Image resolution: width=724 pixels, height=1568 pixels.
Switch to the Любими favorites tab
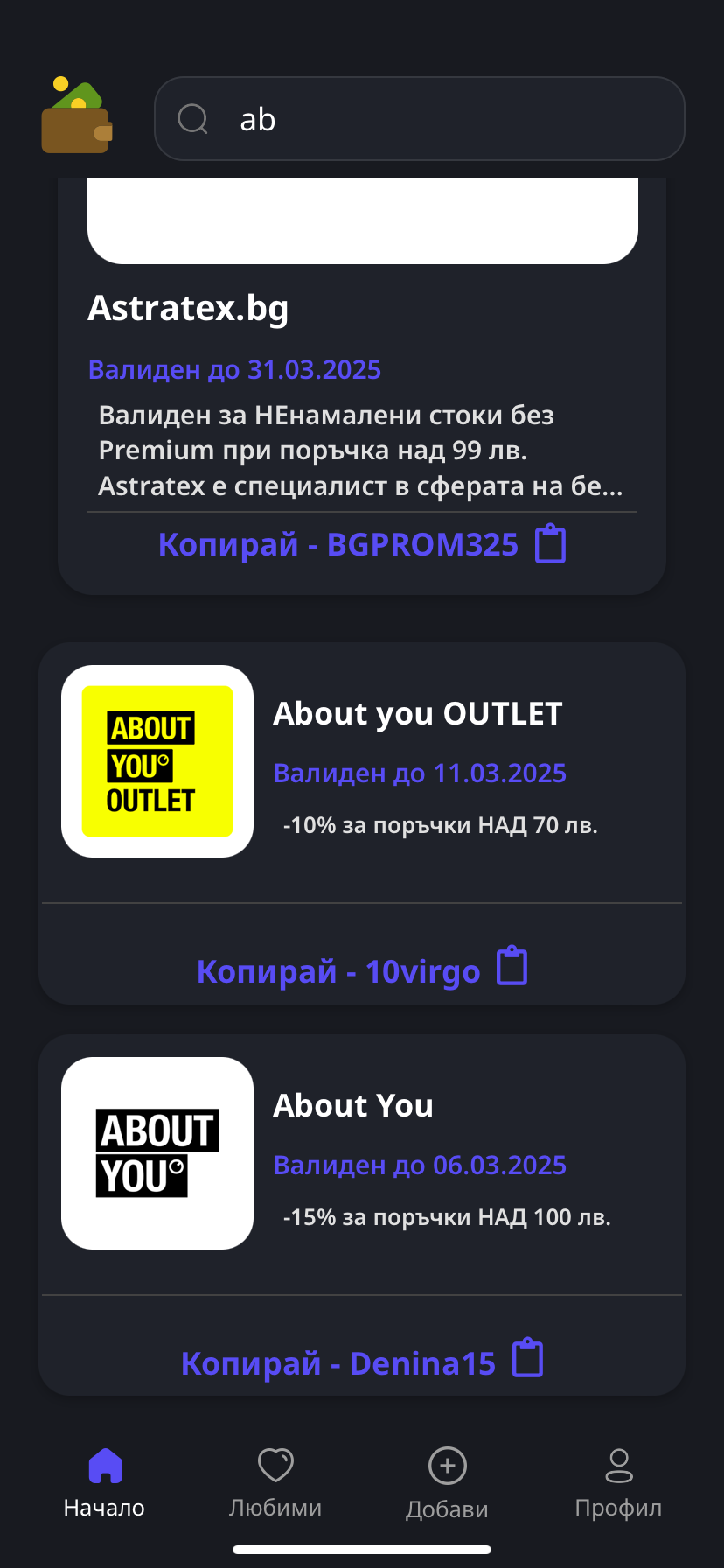pyautogui.click(x=275, y=1482)
